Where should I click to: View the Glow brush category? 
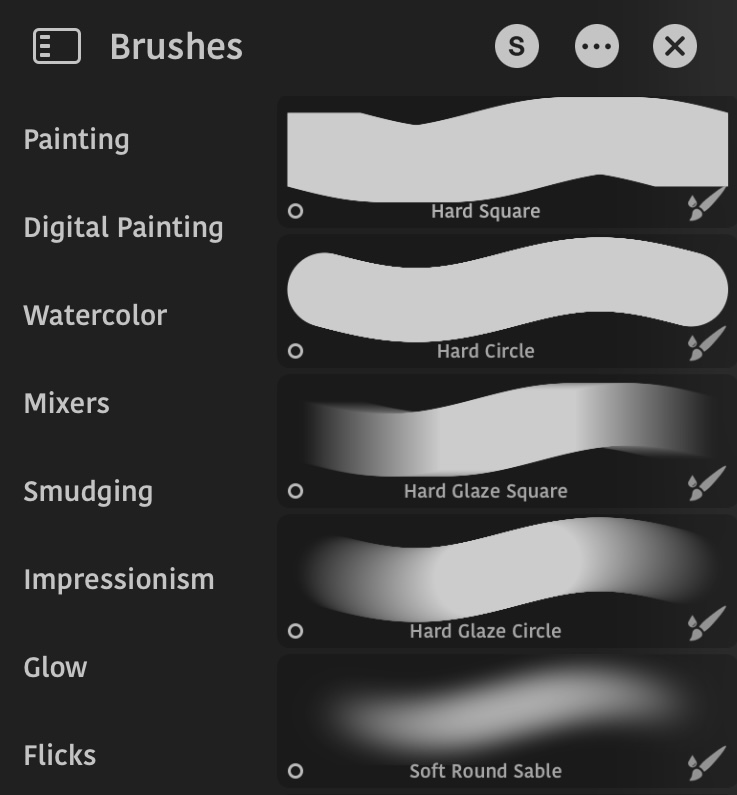[55, 667]
